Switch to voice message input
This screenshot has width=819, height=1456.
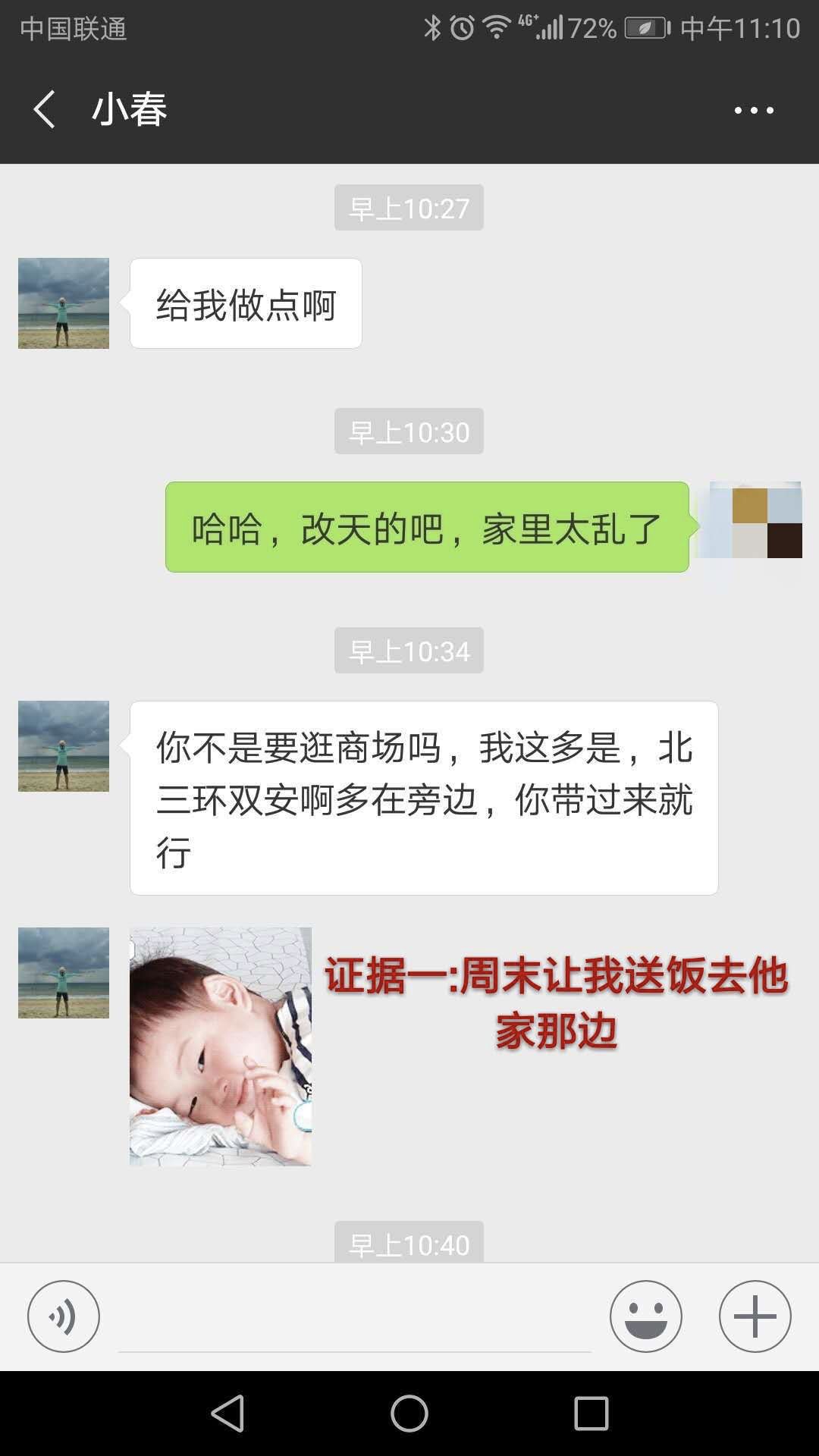pos(64,1316)
